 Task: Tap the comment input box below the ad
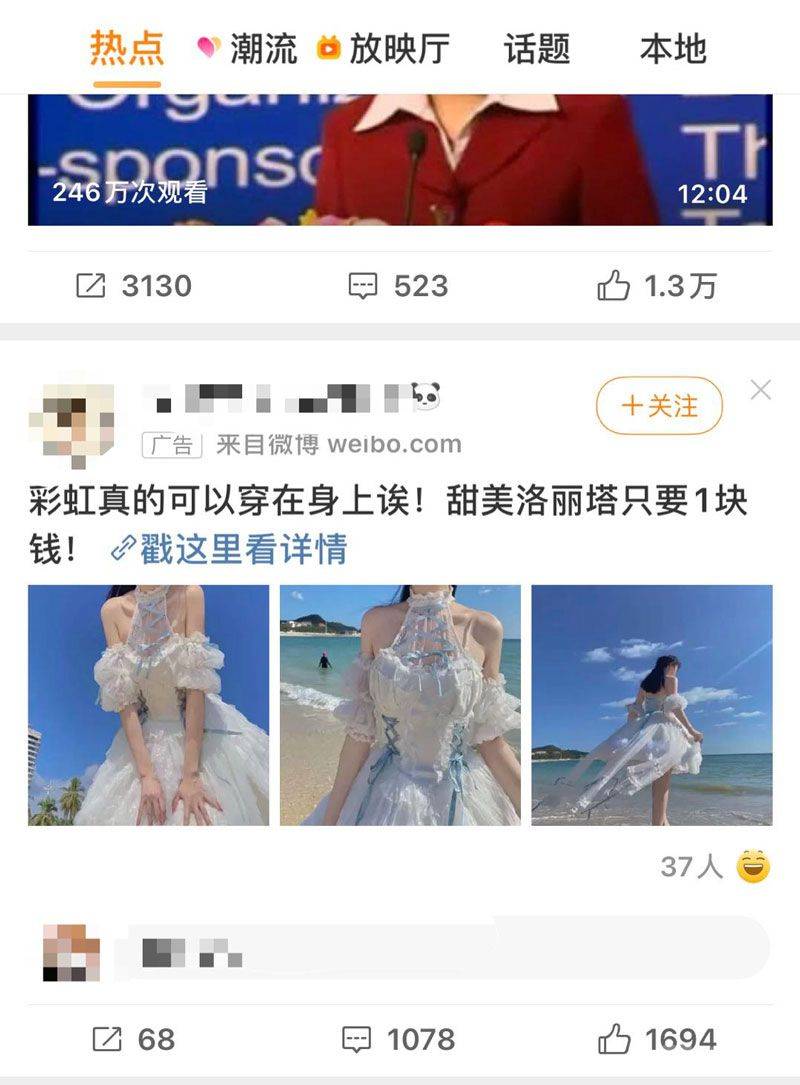pos(440,948)
